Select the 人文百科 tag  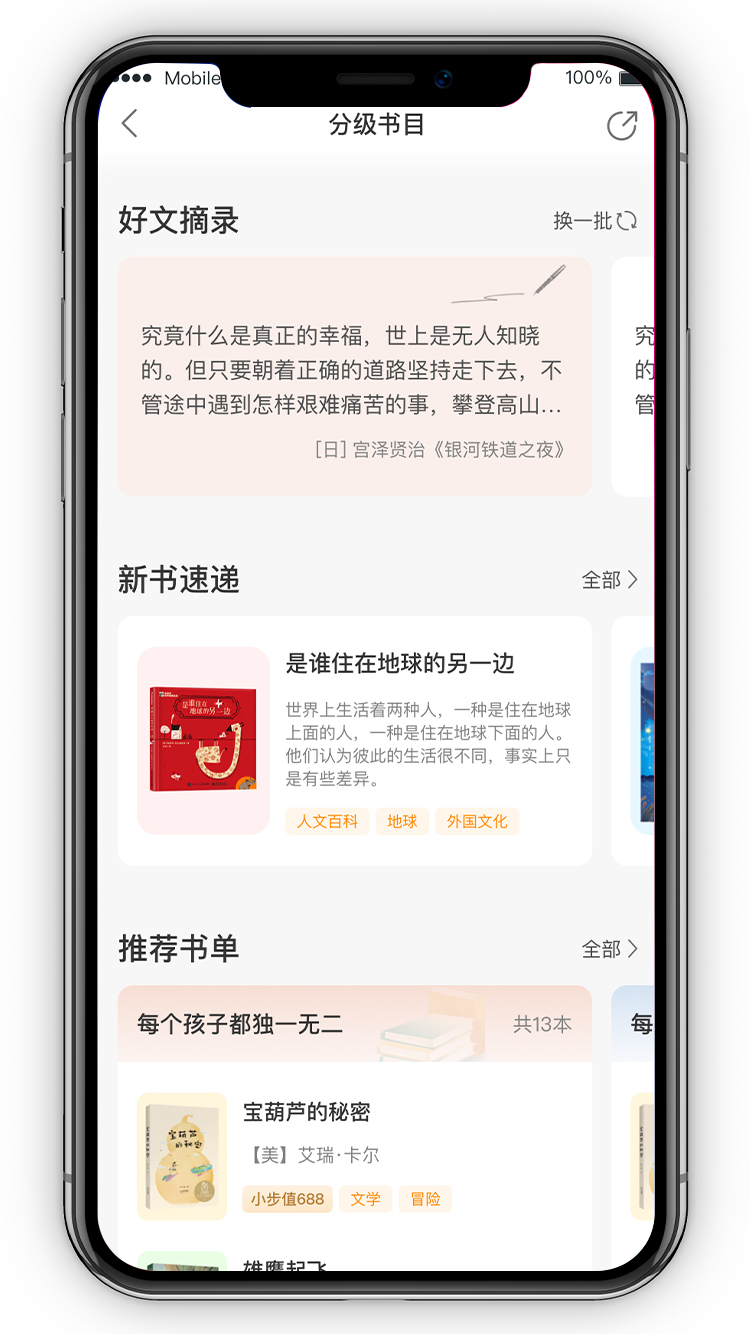pos(327,822)
